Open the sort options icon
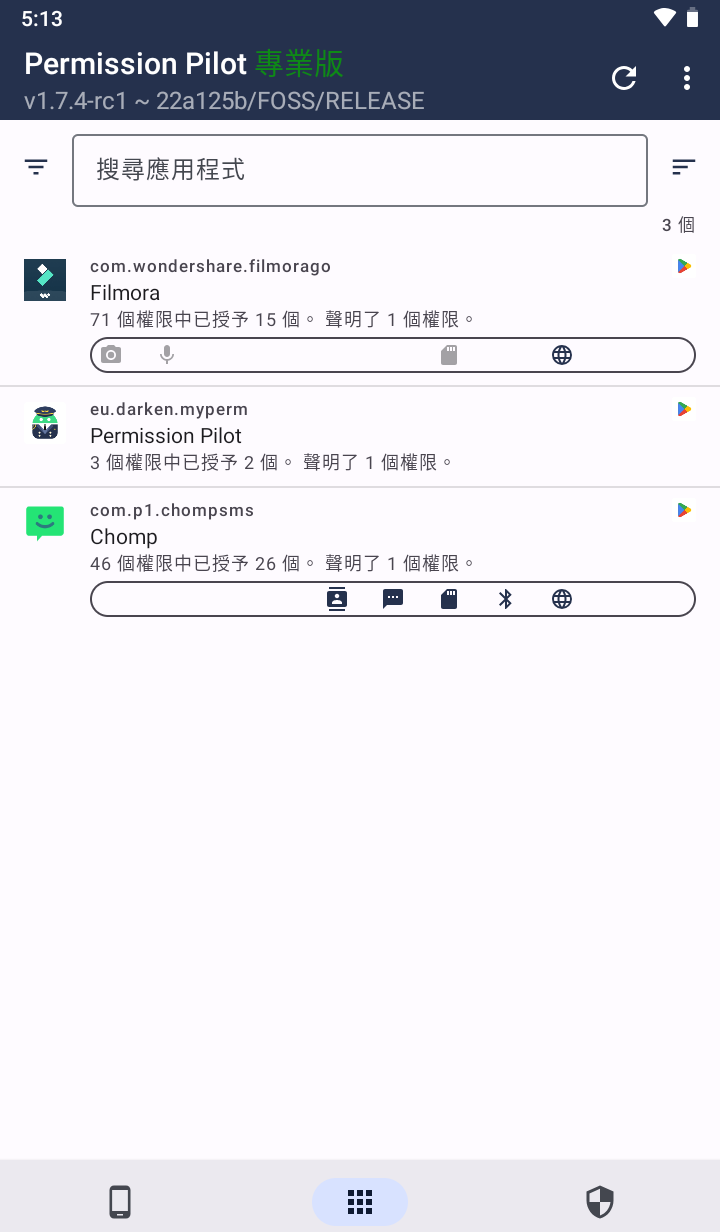The width and height of the screenshot is (720, 1232). (683, 166)
